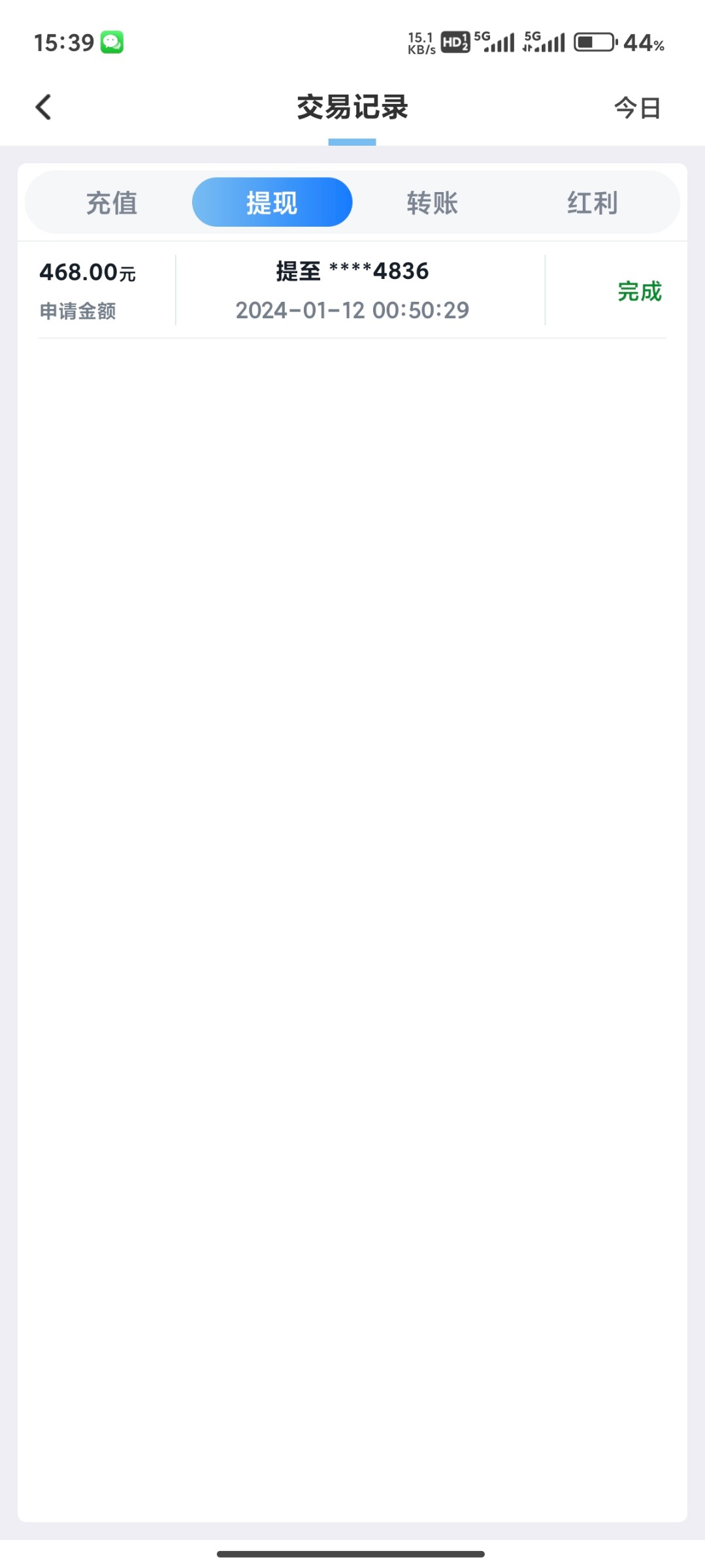Open the 468.00元 withdrawal record

pyautogui.click(x=352, y=290)
